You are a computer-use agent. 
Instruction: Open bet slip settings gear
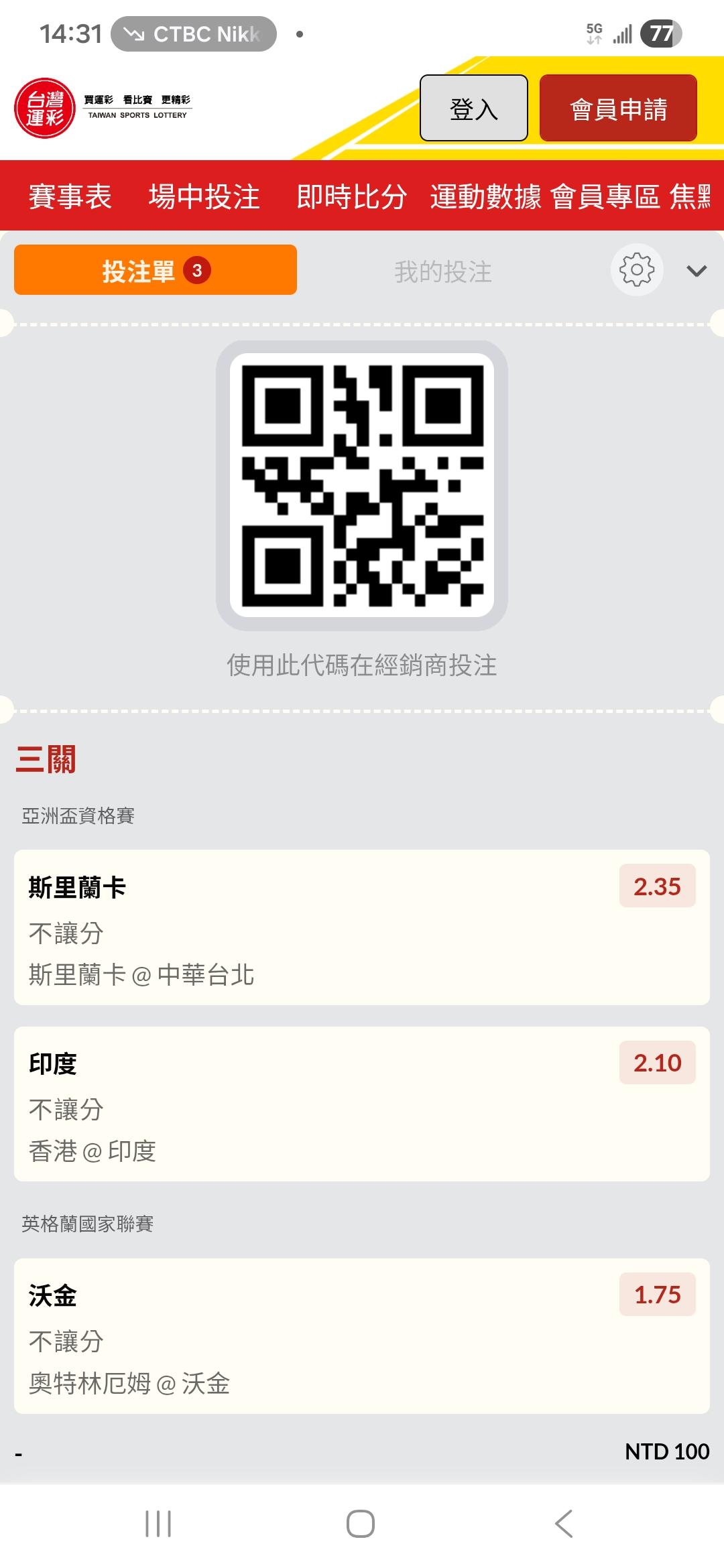click(x=637, y=270)
